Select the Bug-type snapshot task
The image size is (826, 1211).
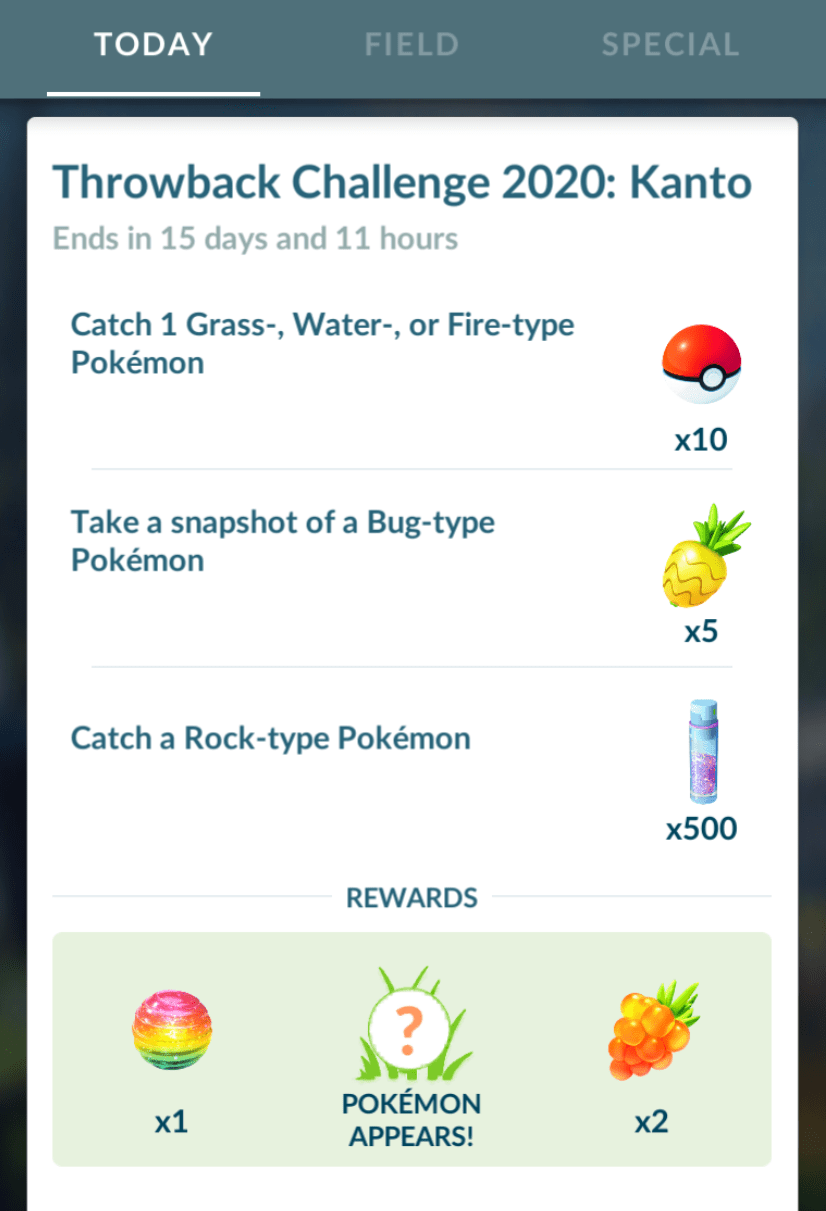[282, 540]
